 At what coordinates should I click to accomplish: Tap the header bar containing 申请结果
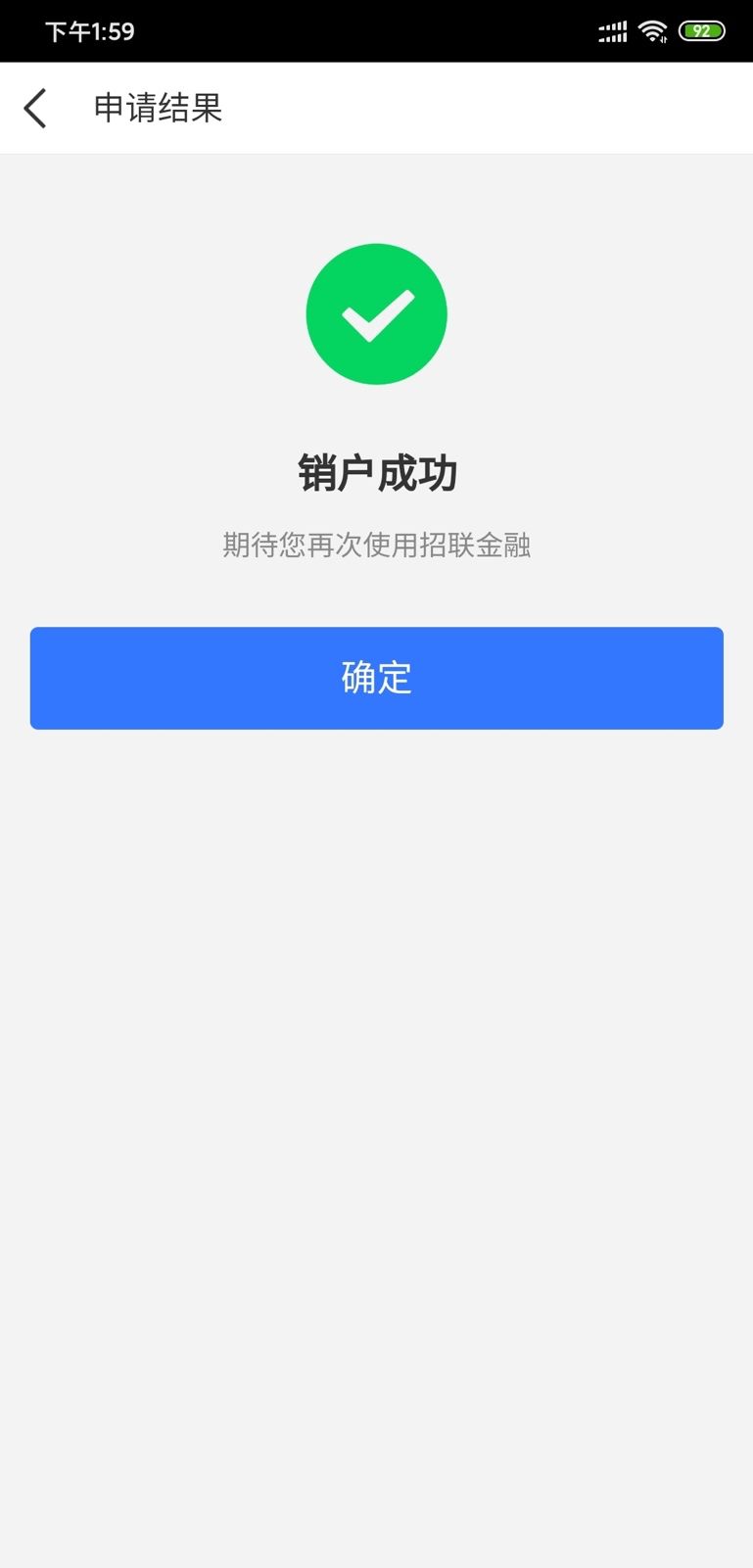(376, 108)
